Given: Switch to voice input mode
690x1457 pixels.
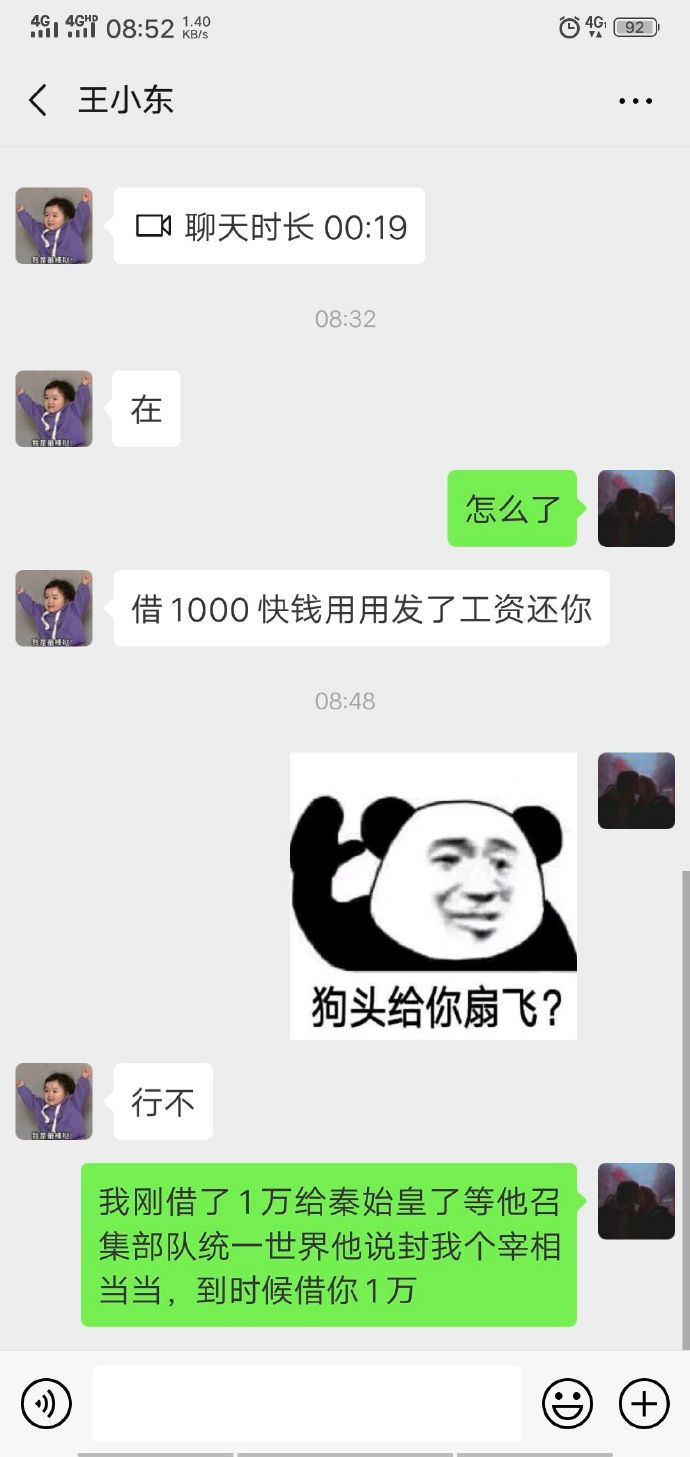Looking at the screenshot, I should coord(46,1403).
